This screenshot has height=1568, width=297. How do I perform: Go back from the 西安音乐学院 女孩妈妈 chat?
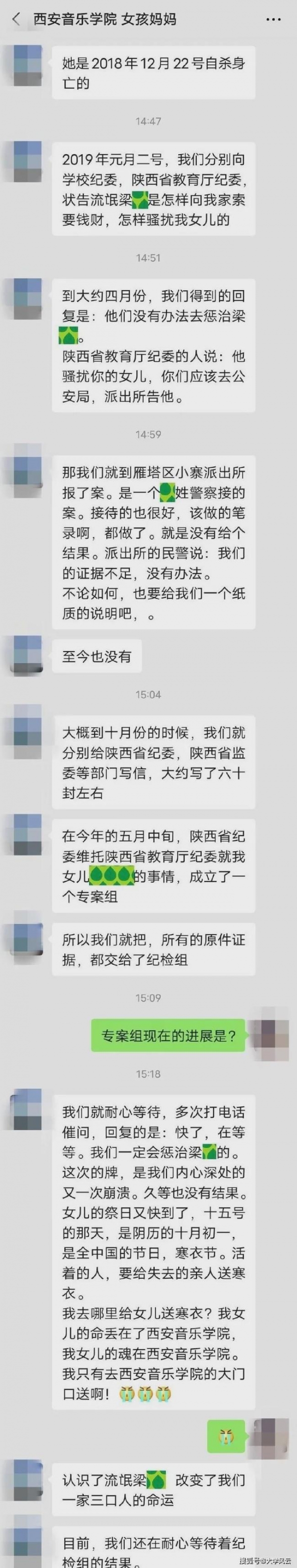tap(16, 19)
